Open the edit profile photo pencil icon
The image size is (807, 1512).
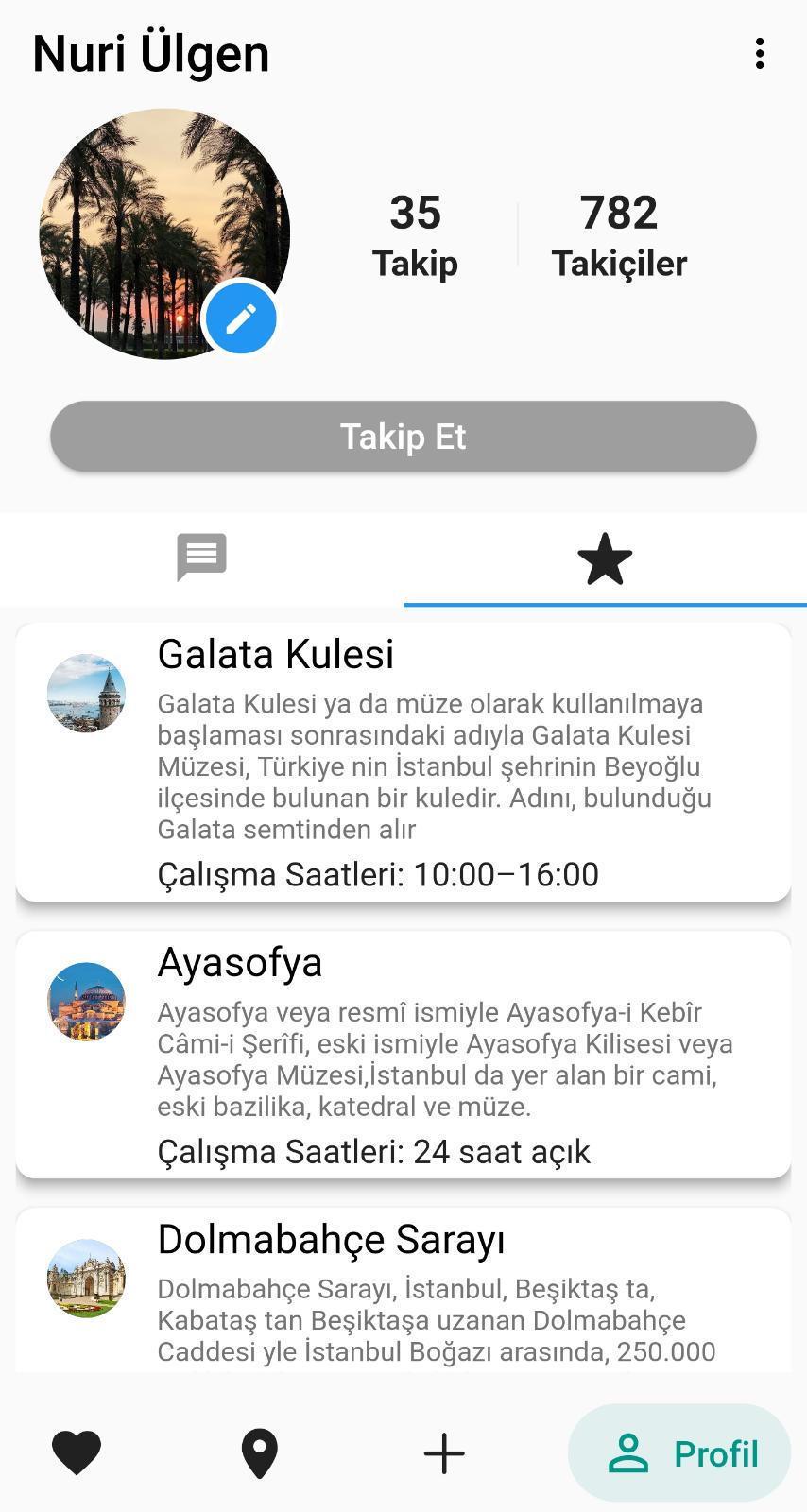(x=240, y=318)
